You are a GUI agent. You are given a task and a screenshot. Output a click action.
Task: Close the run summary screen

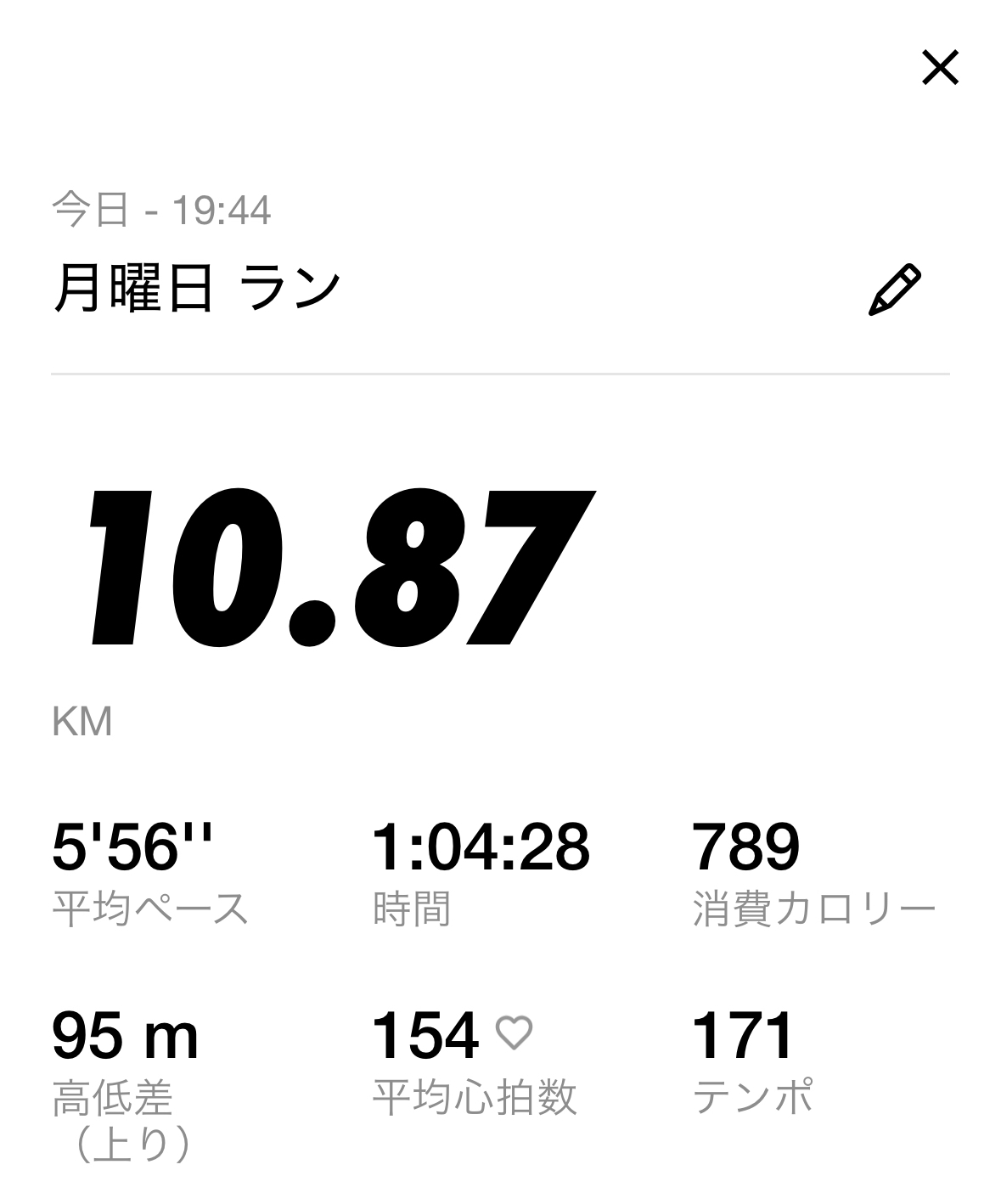pos(940,67)
